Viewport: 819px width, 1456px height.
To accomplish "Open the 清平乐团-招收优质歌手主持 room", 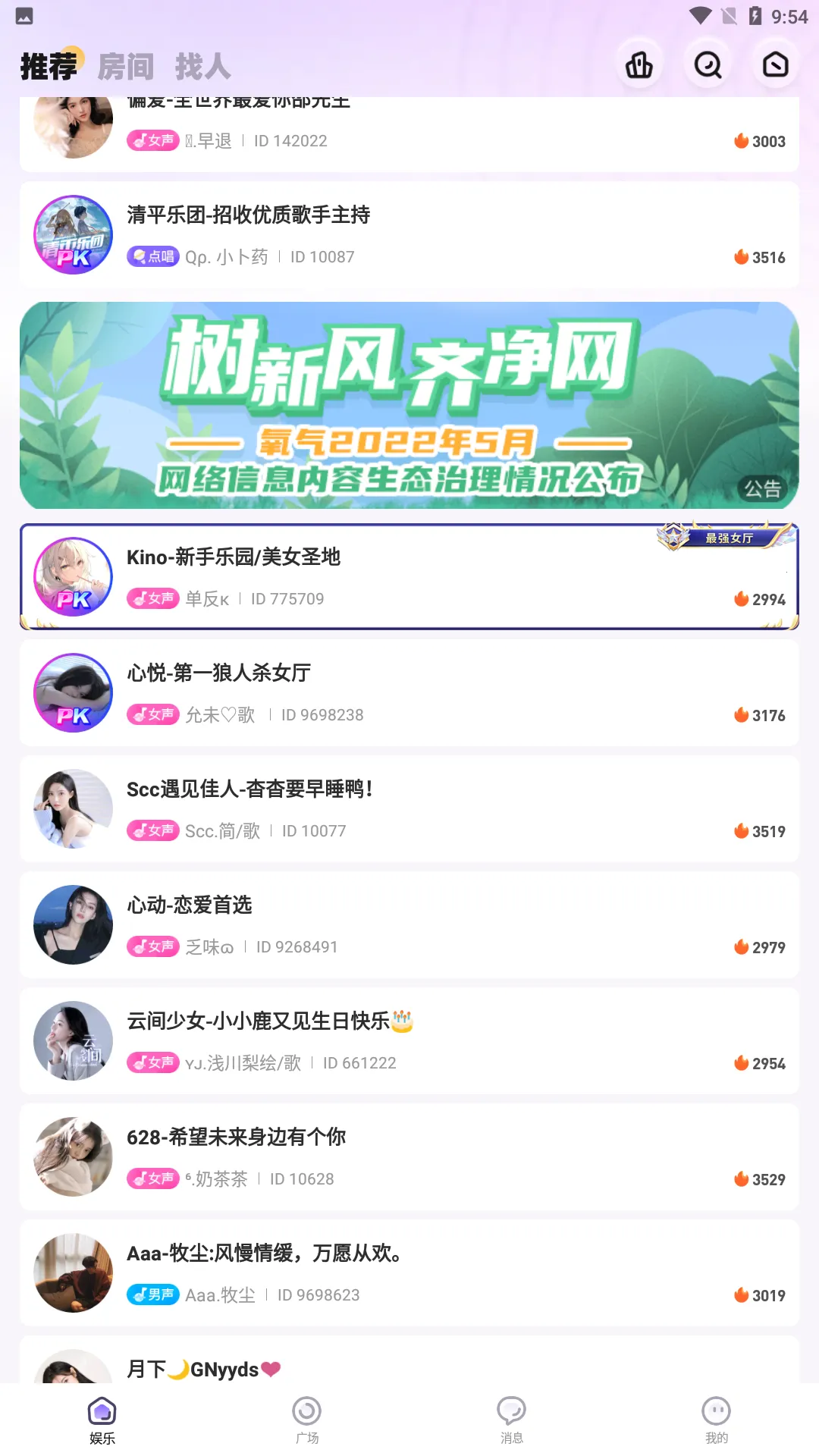I will click(409, 235).
